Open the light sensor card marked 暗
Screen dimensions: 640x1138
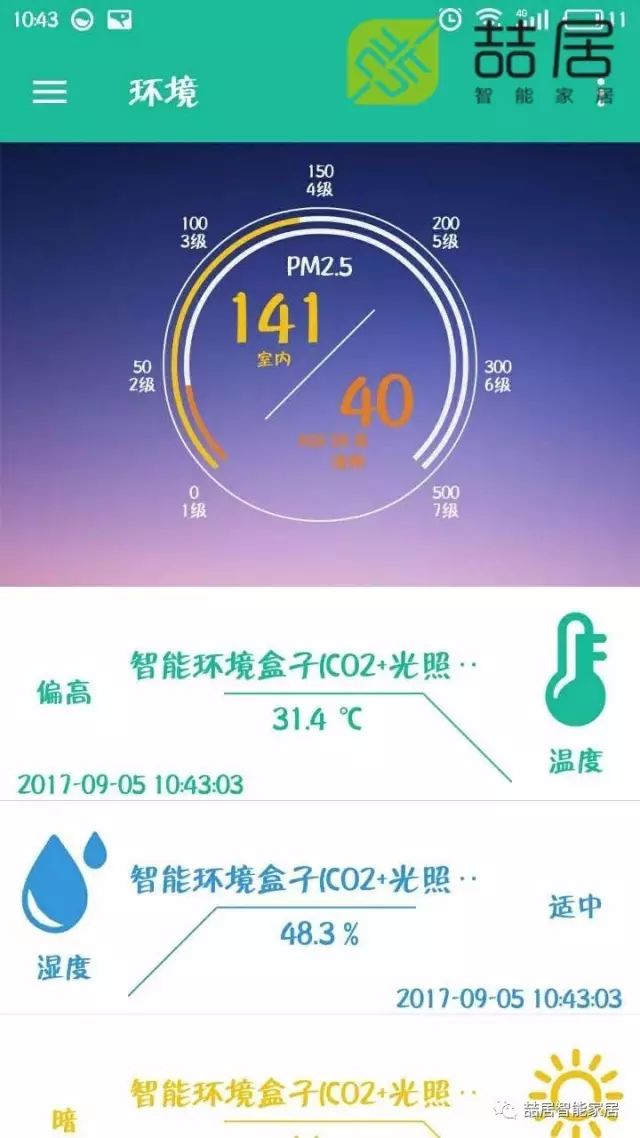point(320,1092)
